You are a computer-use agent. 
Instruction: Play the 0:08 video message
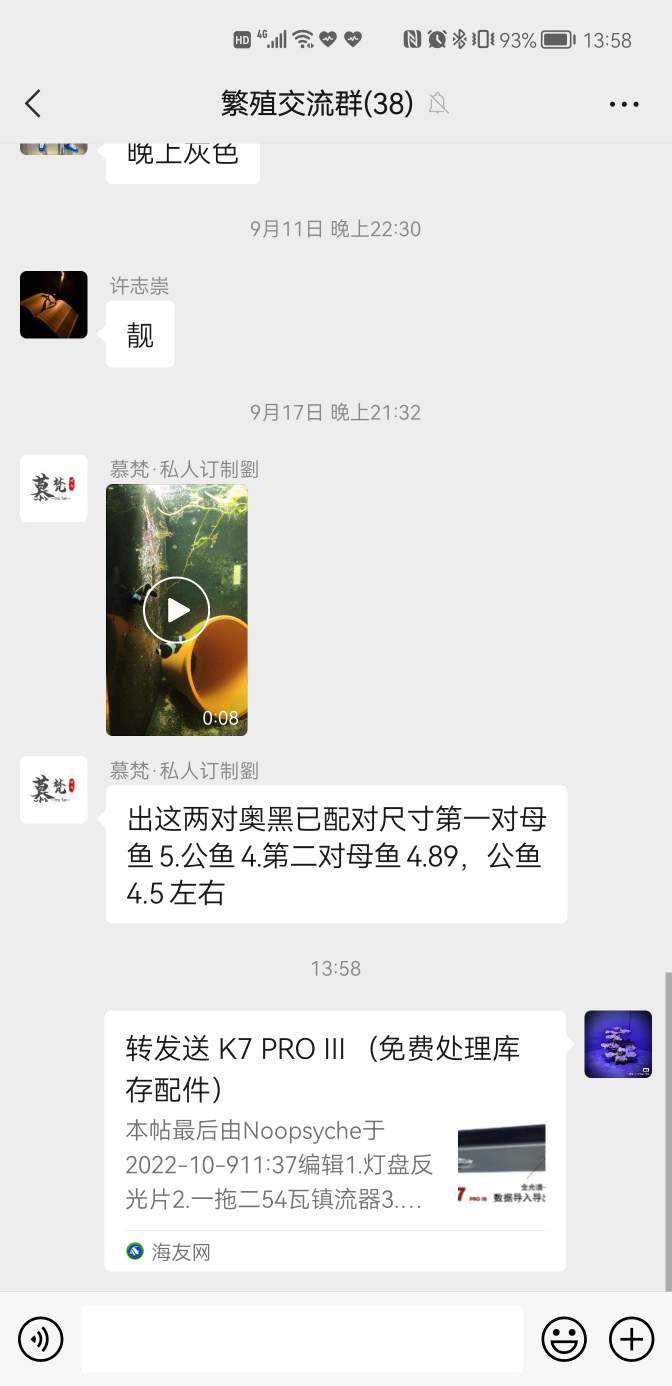tap(177, 609)
